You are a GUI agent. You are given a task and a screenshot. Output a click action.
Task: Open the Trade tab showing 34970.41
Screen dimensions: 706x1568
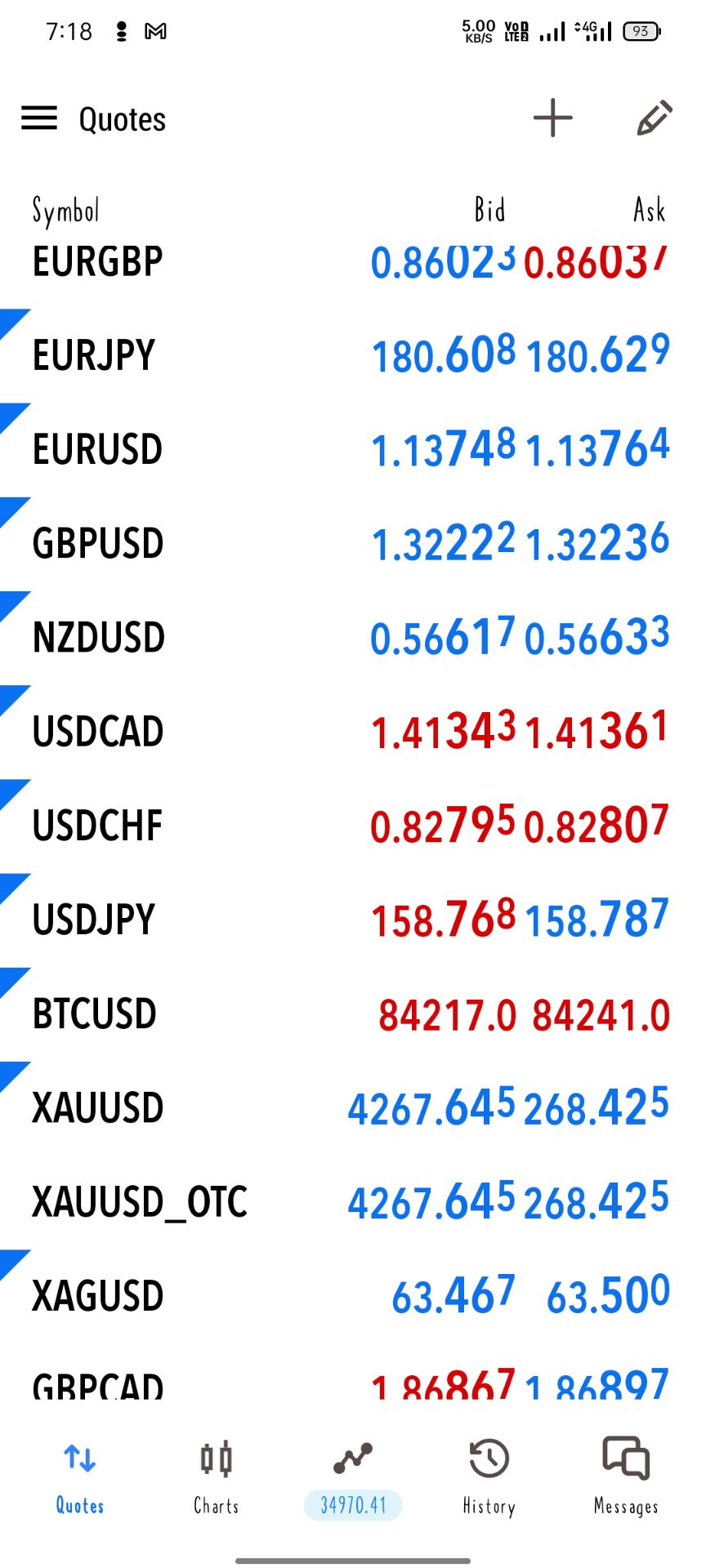tap(353, 1478)
